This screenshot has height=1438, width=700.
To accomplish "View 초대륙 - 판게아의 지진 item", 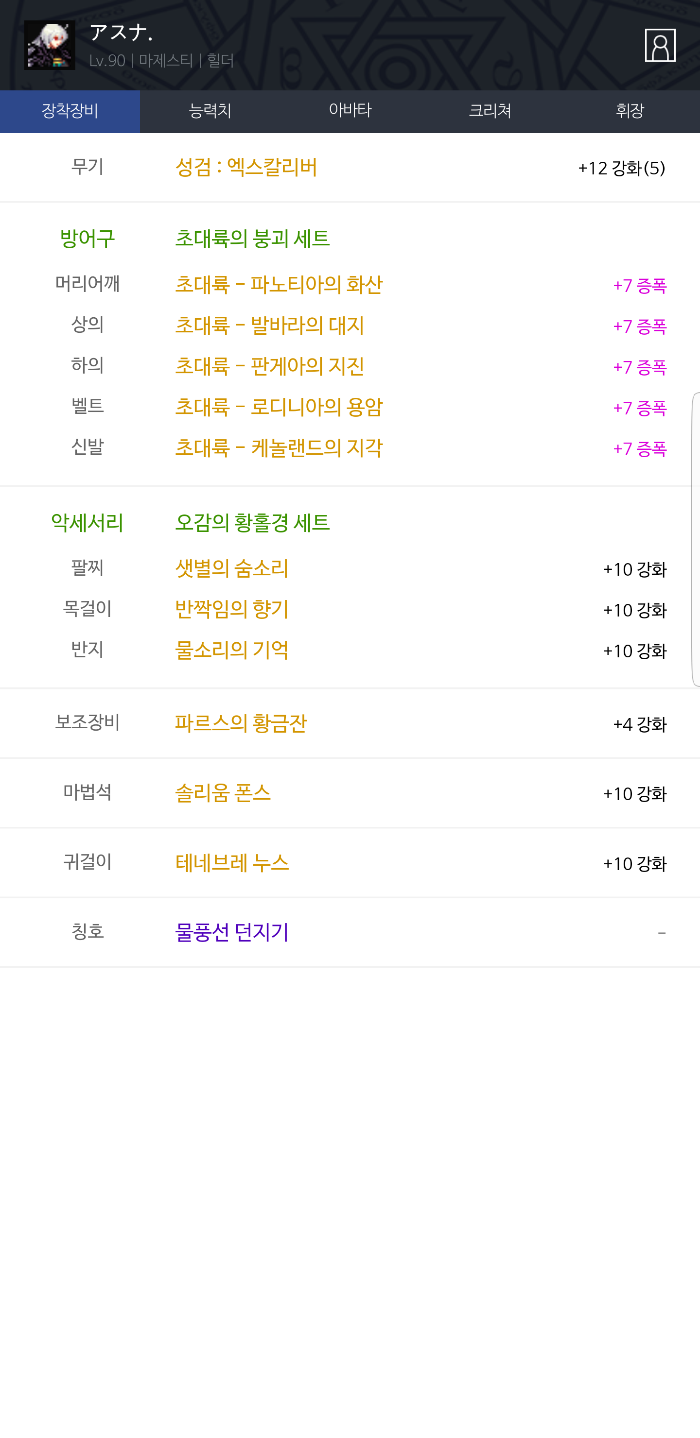I will point(269,367).
